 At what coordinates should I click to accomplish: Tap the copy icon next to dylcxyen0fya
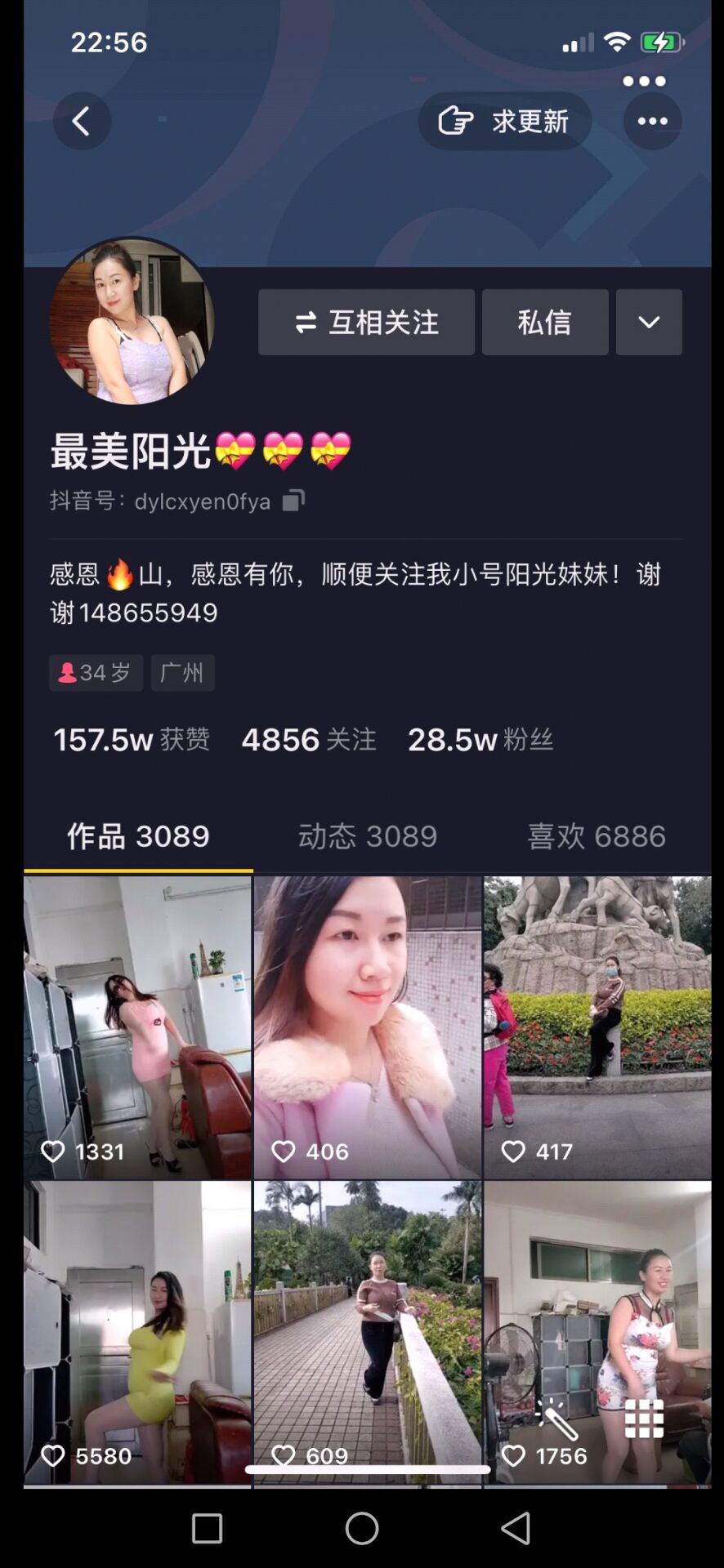[292, 499]
